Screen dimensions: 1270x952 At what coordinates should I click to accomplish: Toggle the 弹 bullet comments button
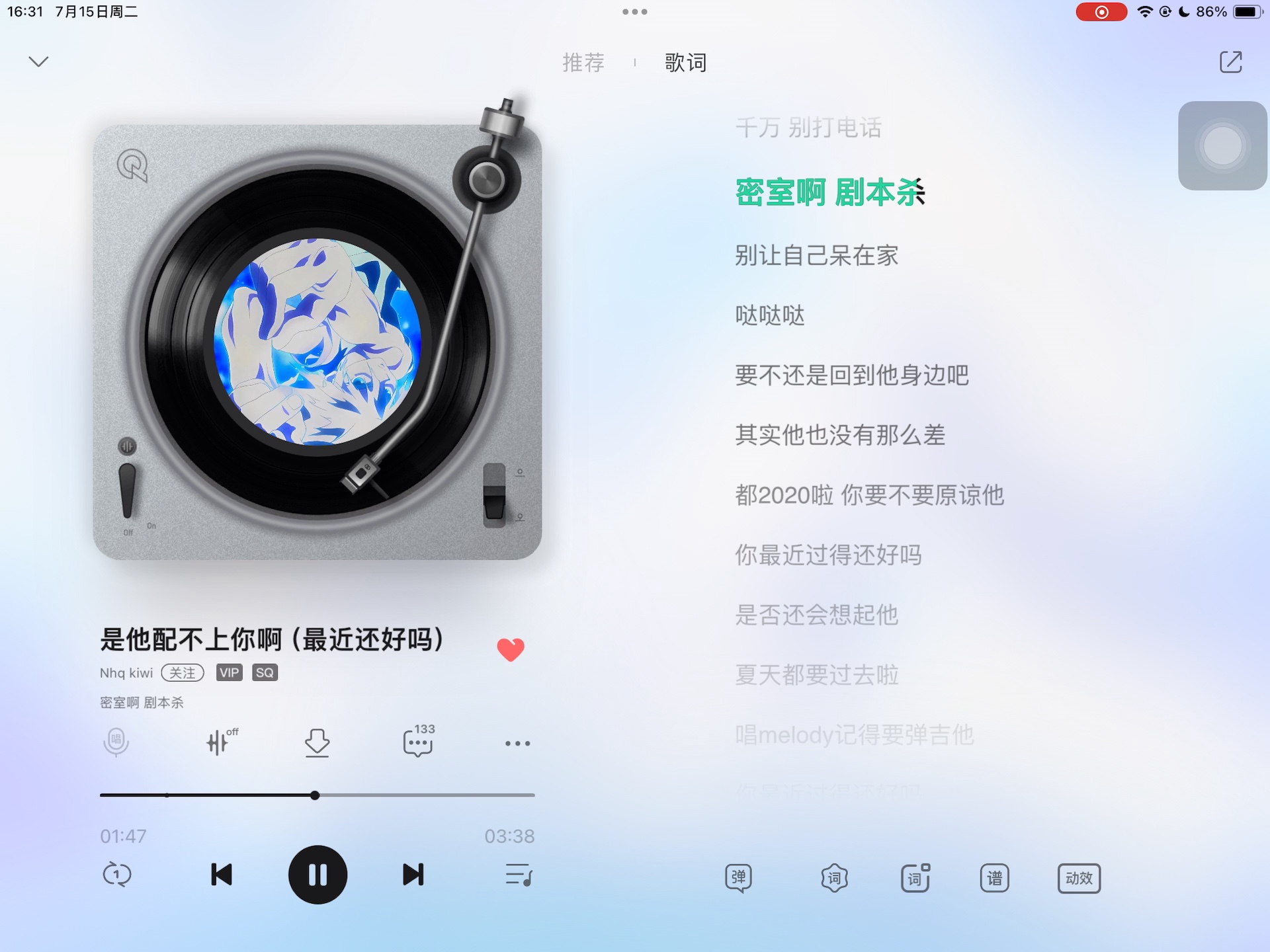[738, 878]
